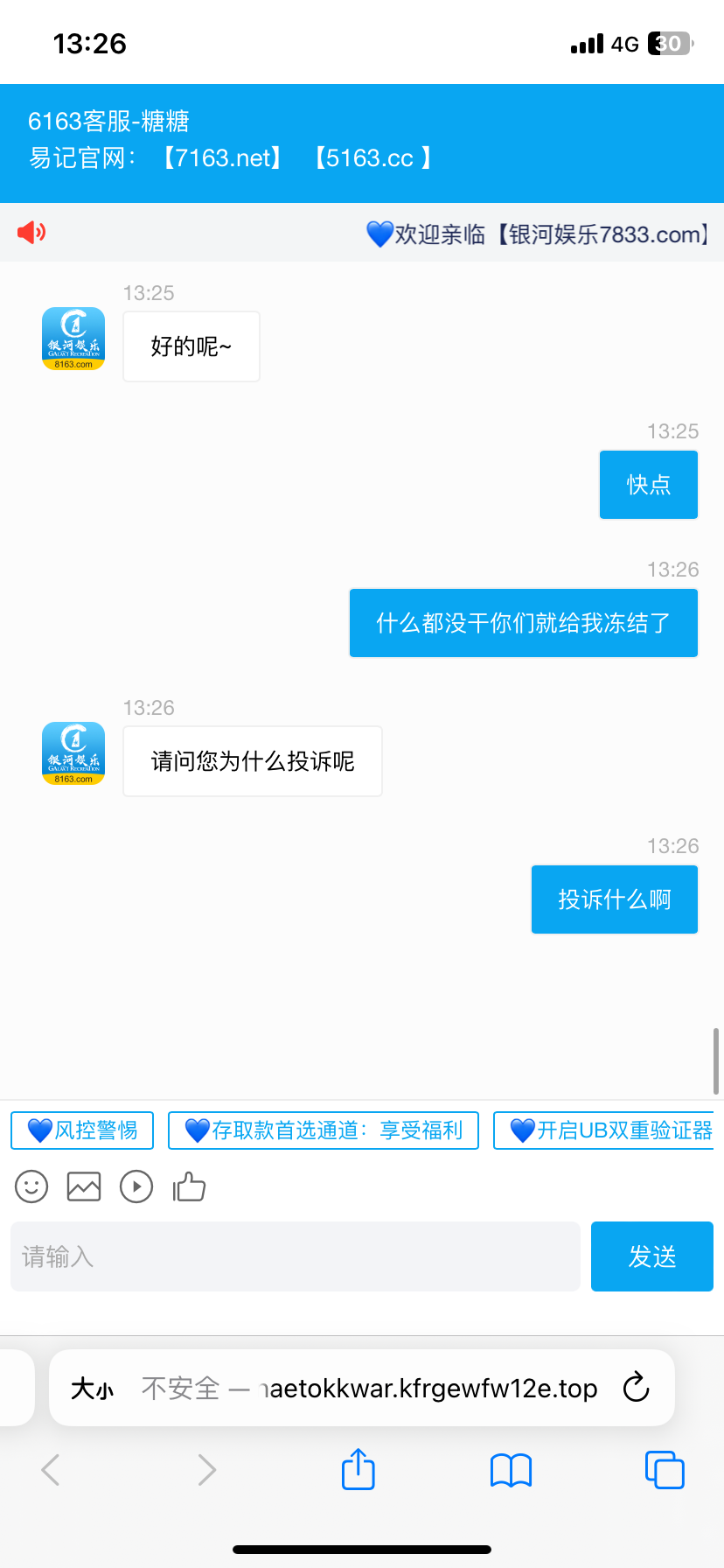The width and height of the screenshot is (724, 1568).
Task: Tap the video attachment icon
Action: (136, 1186)
